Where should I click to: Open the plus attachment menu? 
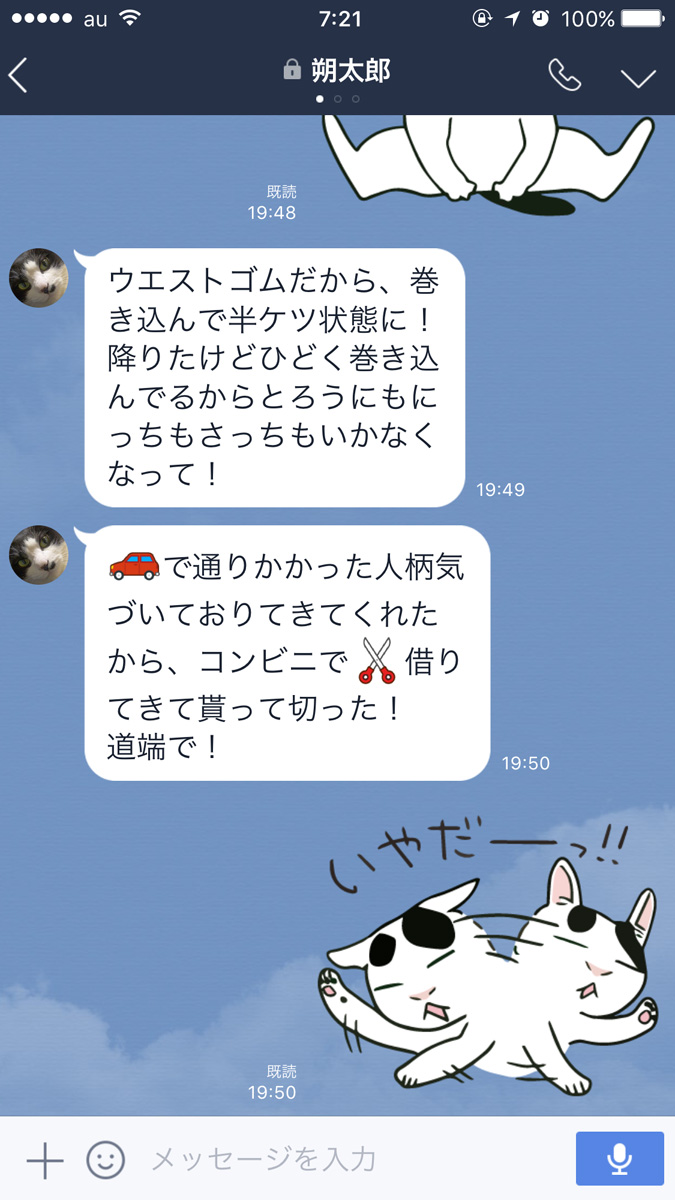pyautogui.click(x=44, y=1160)
